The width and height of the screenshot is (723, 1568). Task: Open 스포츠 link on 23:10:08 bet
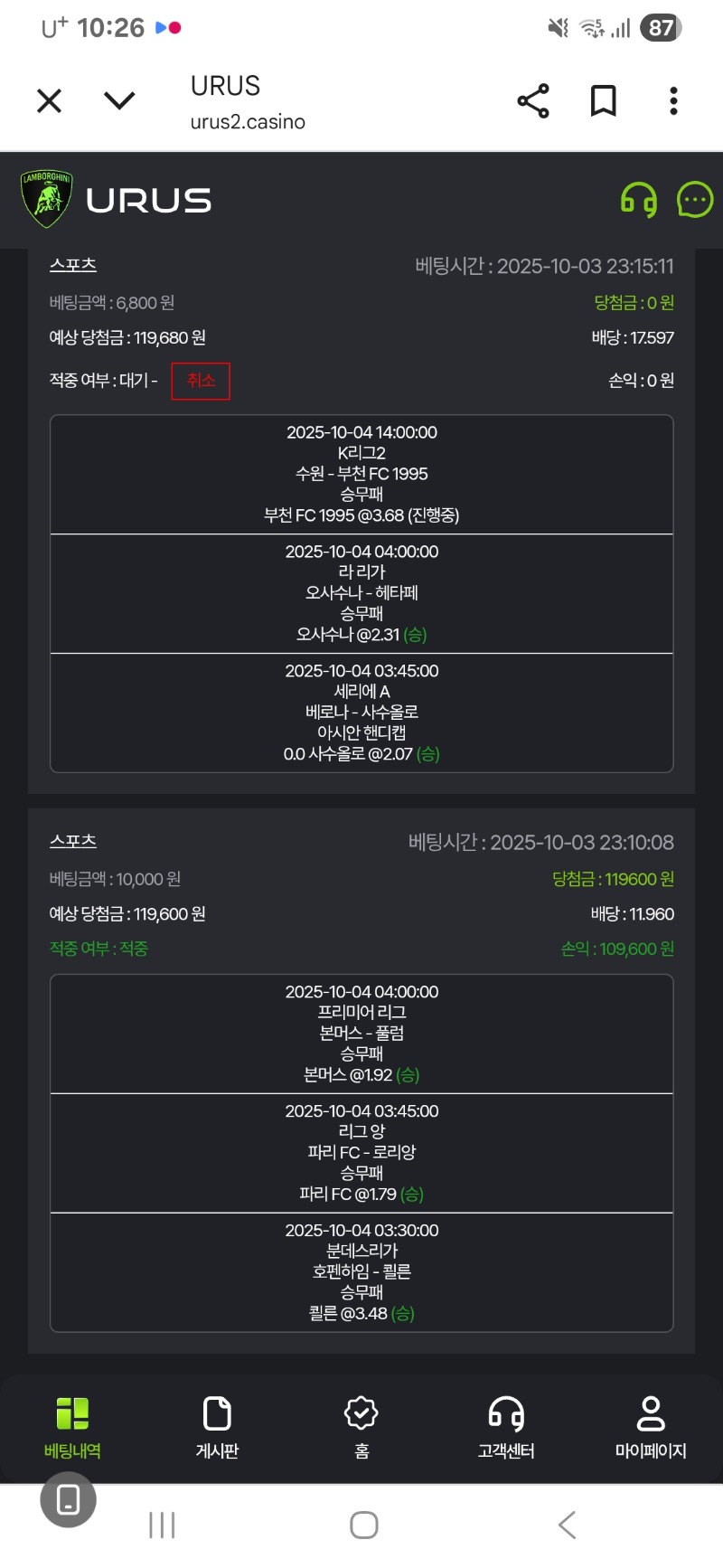tap(73, 841)
